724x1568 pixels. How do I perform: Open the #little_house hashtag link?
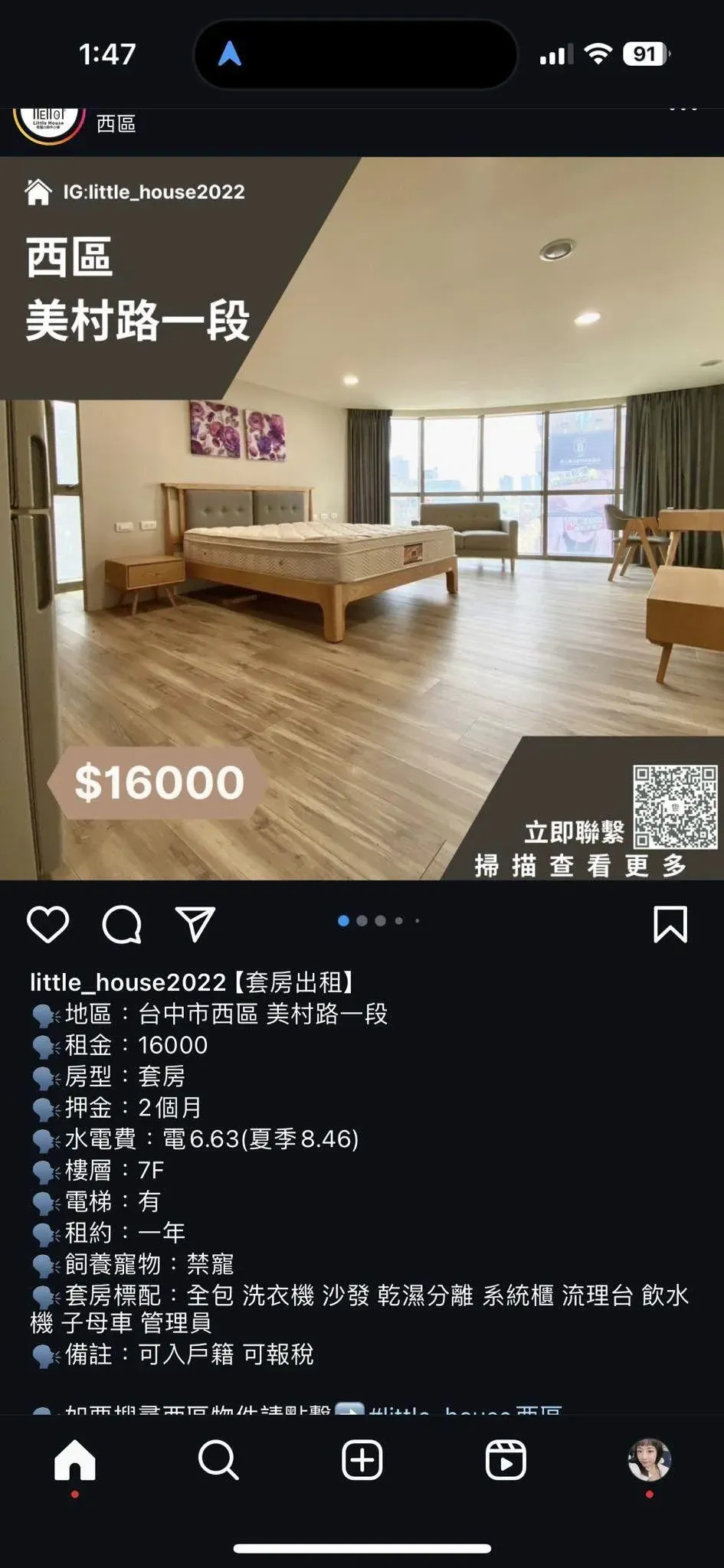click(465, 1410)
